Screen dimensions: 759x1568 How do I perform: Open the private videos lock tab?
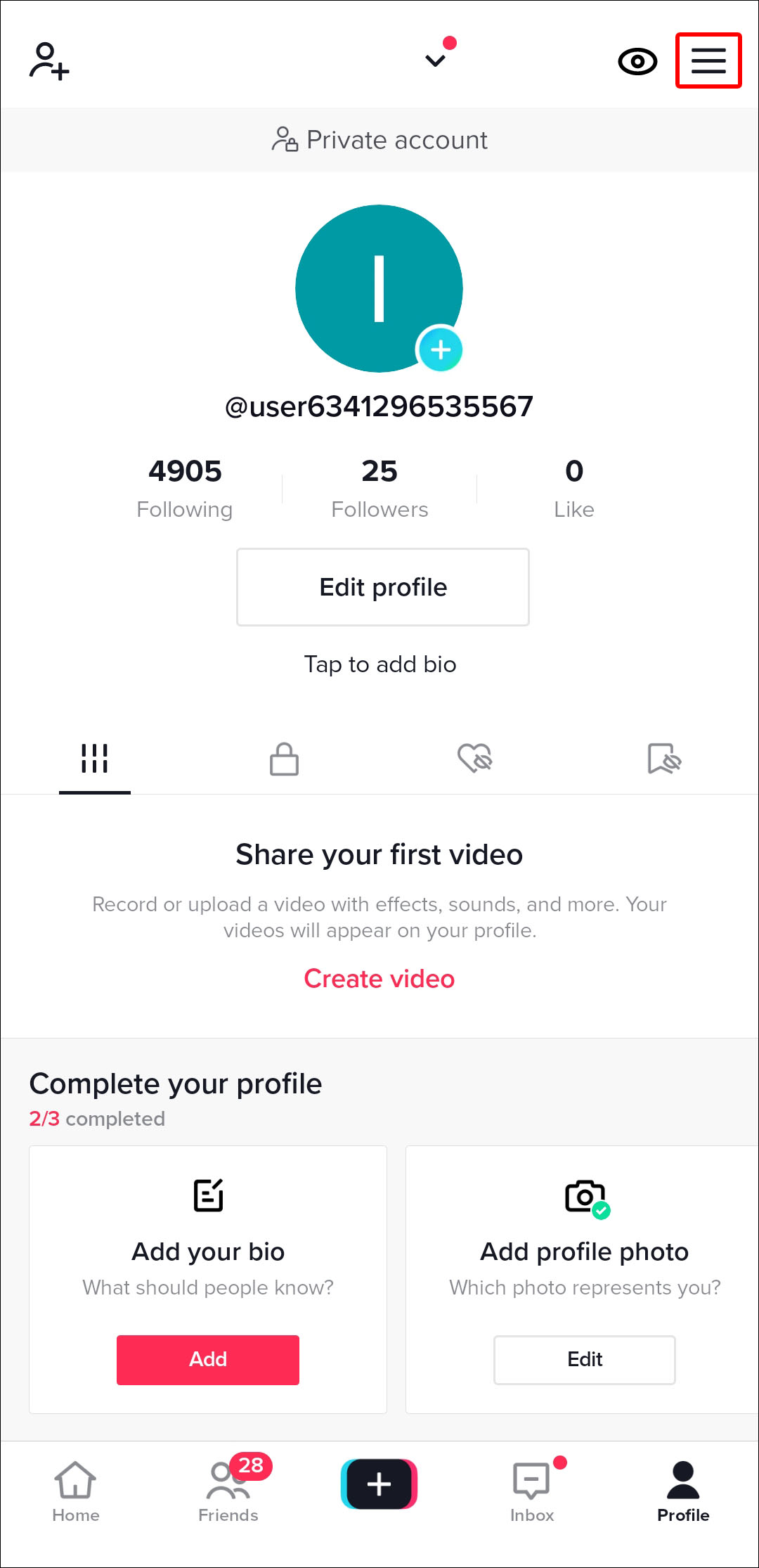pos(284,759)
